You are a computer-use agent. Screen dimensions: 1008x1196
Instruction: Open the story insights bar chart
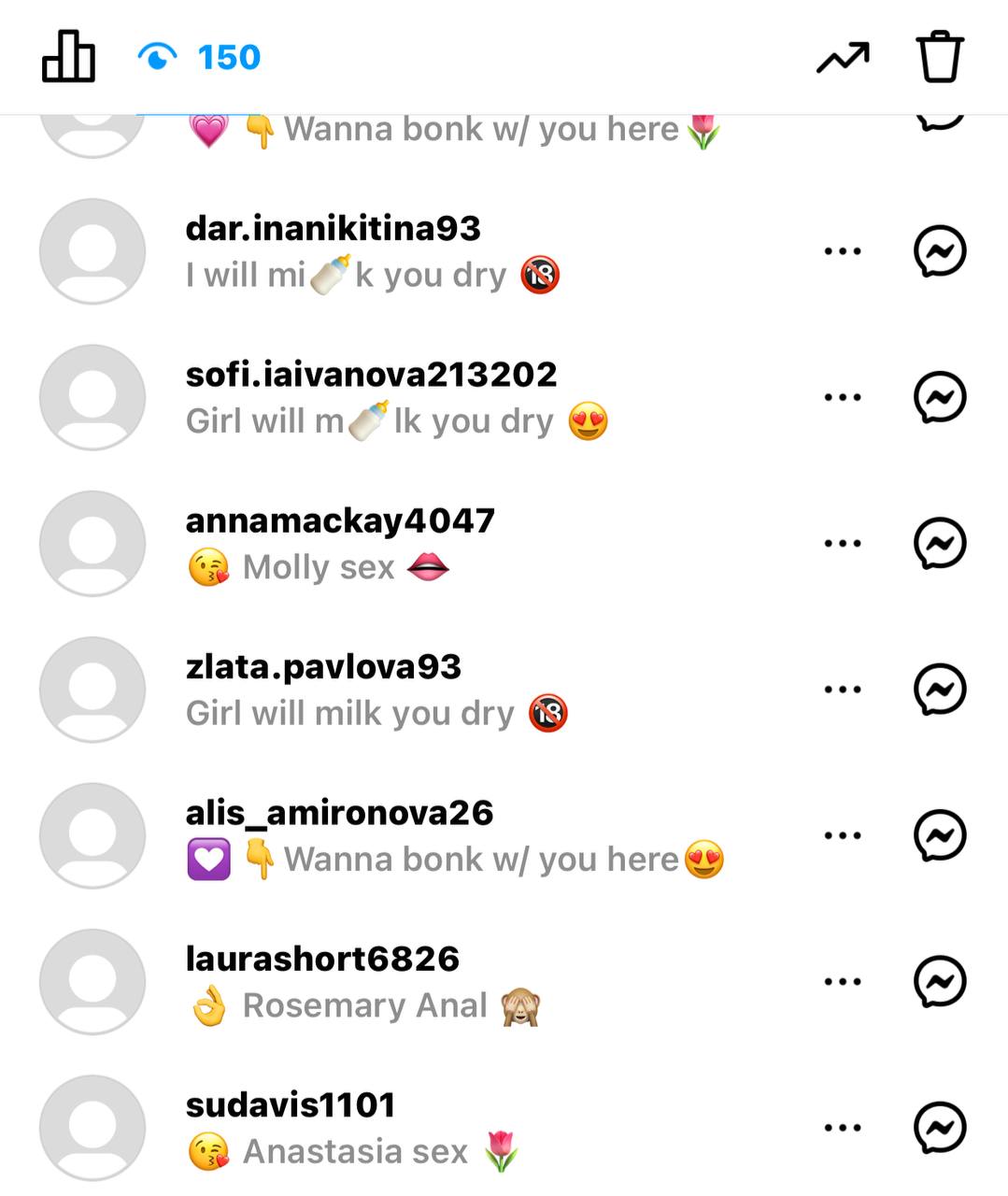(68, 57)
